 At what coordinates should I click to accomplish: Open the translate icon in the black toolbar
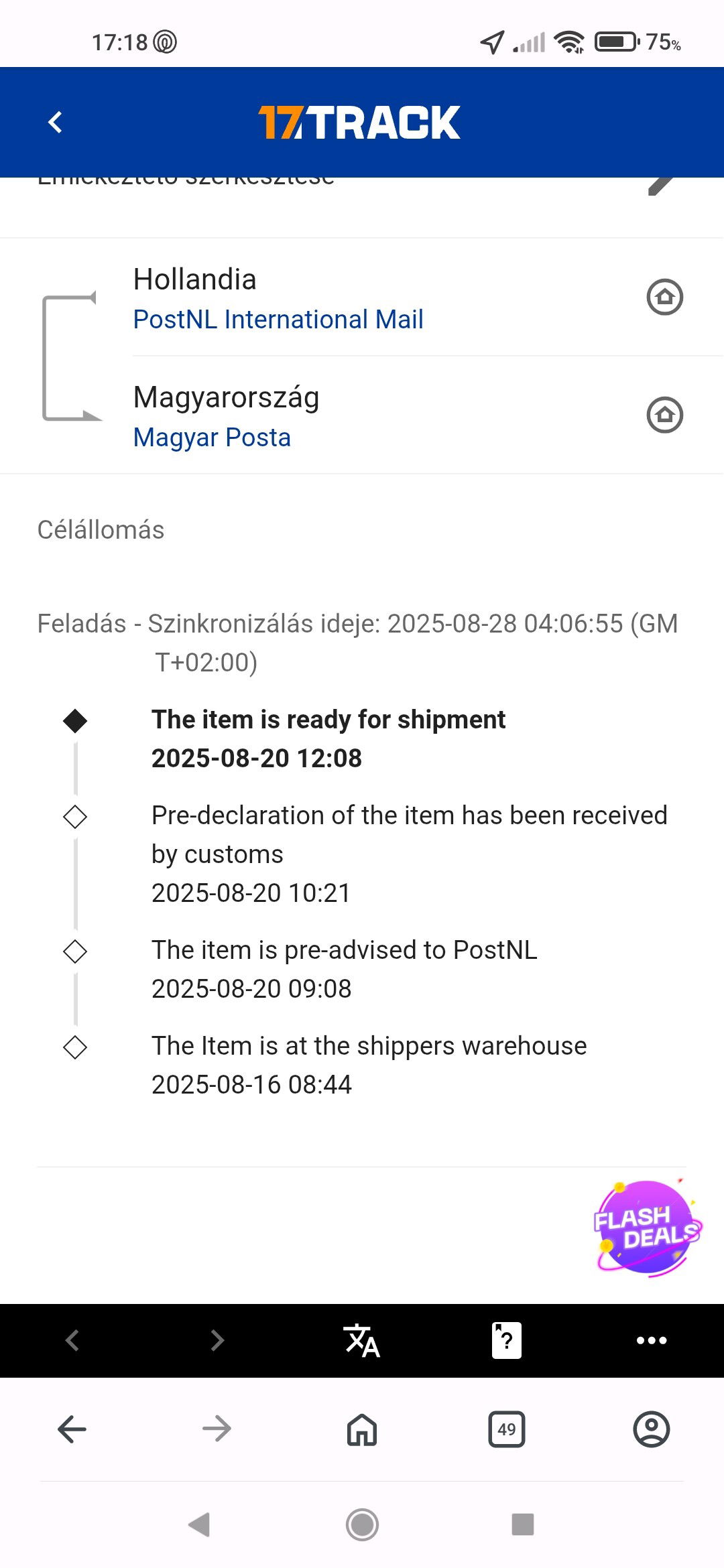tap(362, 1340)
